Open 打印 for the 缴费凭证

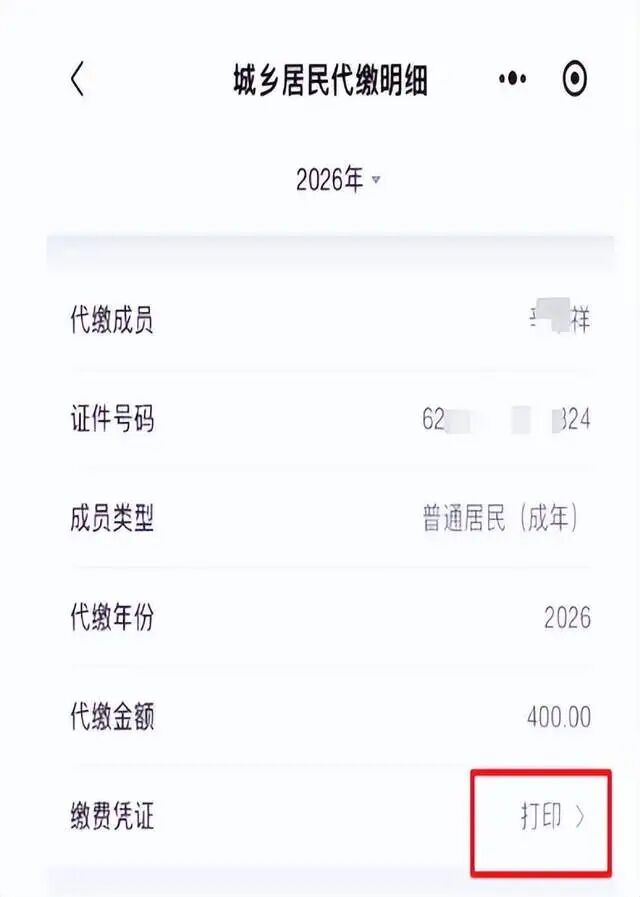point(551,817)
